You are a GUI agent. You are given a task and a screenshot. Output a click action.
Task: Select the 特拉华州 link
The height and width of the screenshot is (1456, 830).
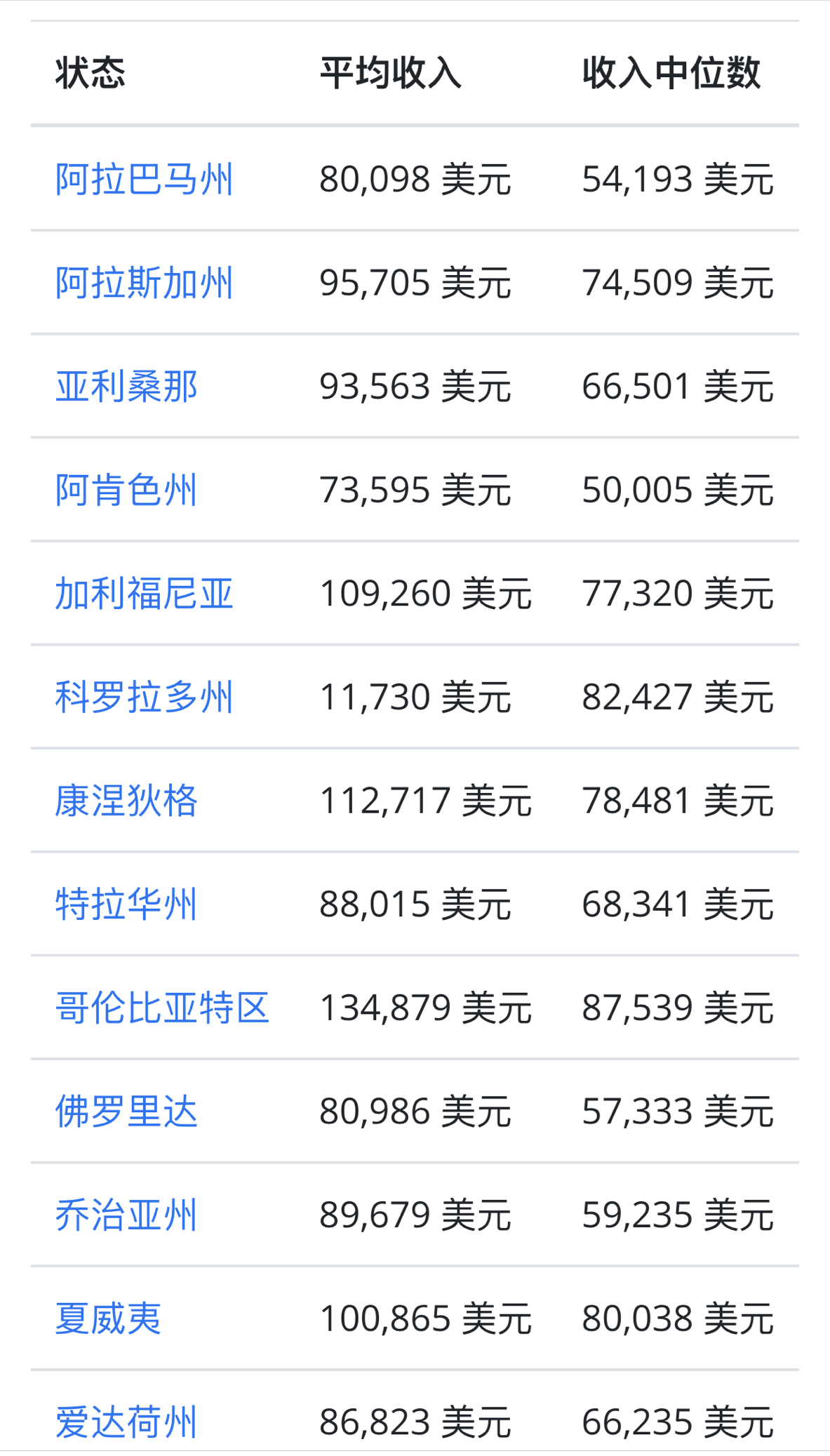pos(126,904)
